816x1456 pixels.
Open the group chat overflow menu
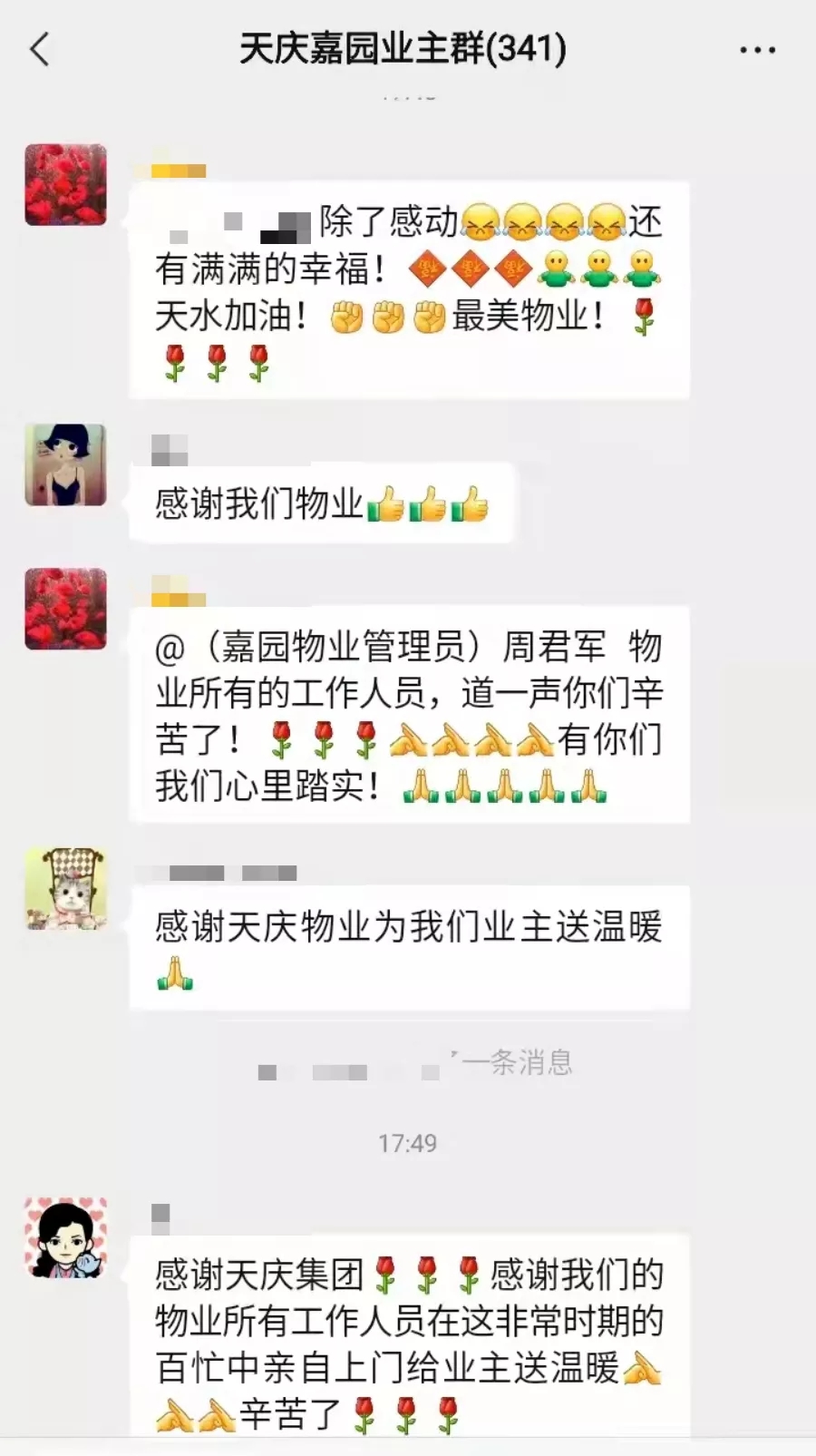pos(757,50)
